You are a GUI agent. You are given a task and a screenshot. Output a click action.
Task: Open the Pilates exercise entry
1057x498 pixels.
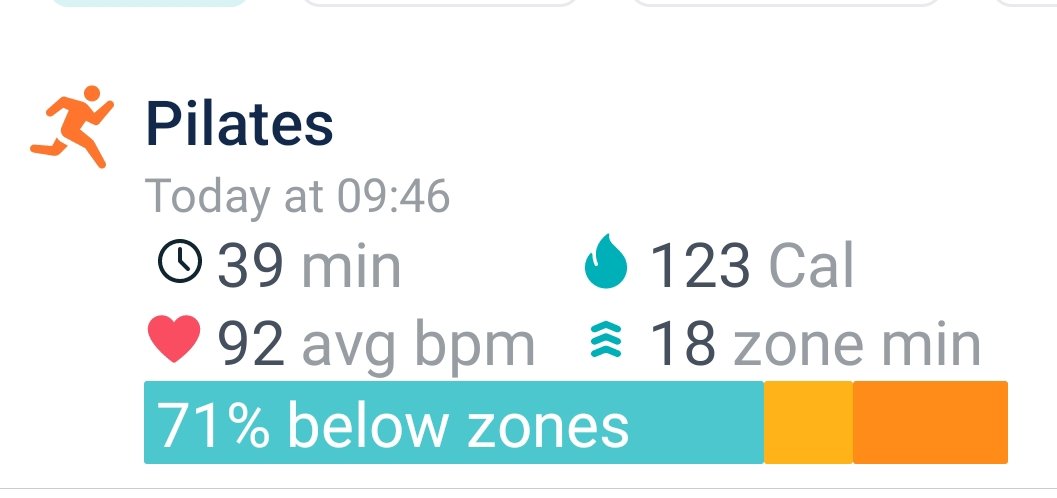[x=240, y=126]
